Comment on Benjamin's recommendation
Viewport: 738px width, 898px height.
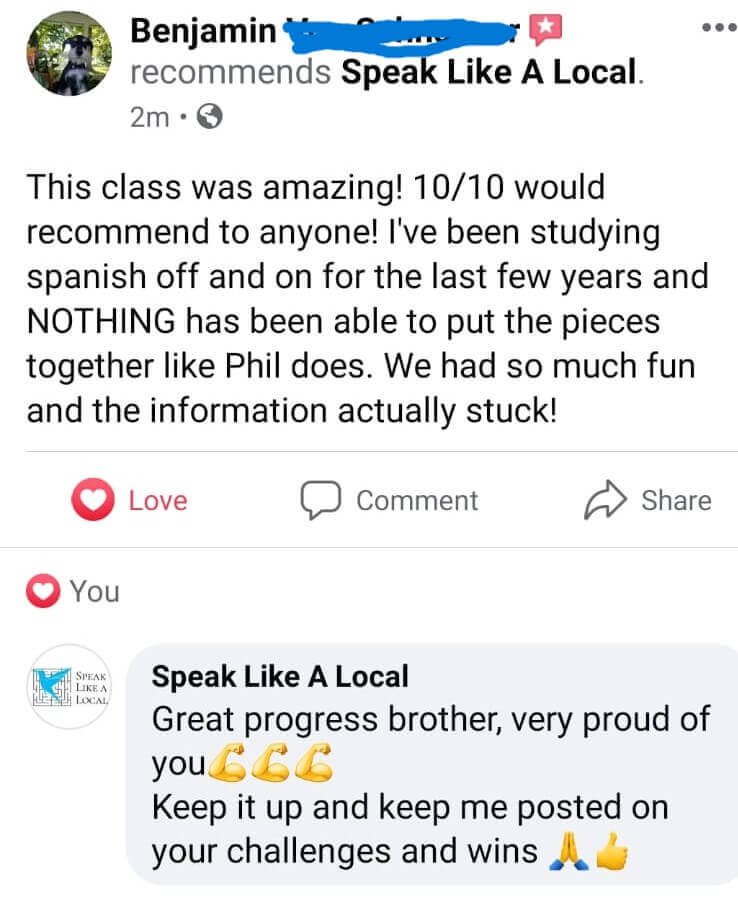click(x=390, y=501)
